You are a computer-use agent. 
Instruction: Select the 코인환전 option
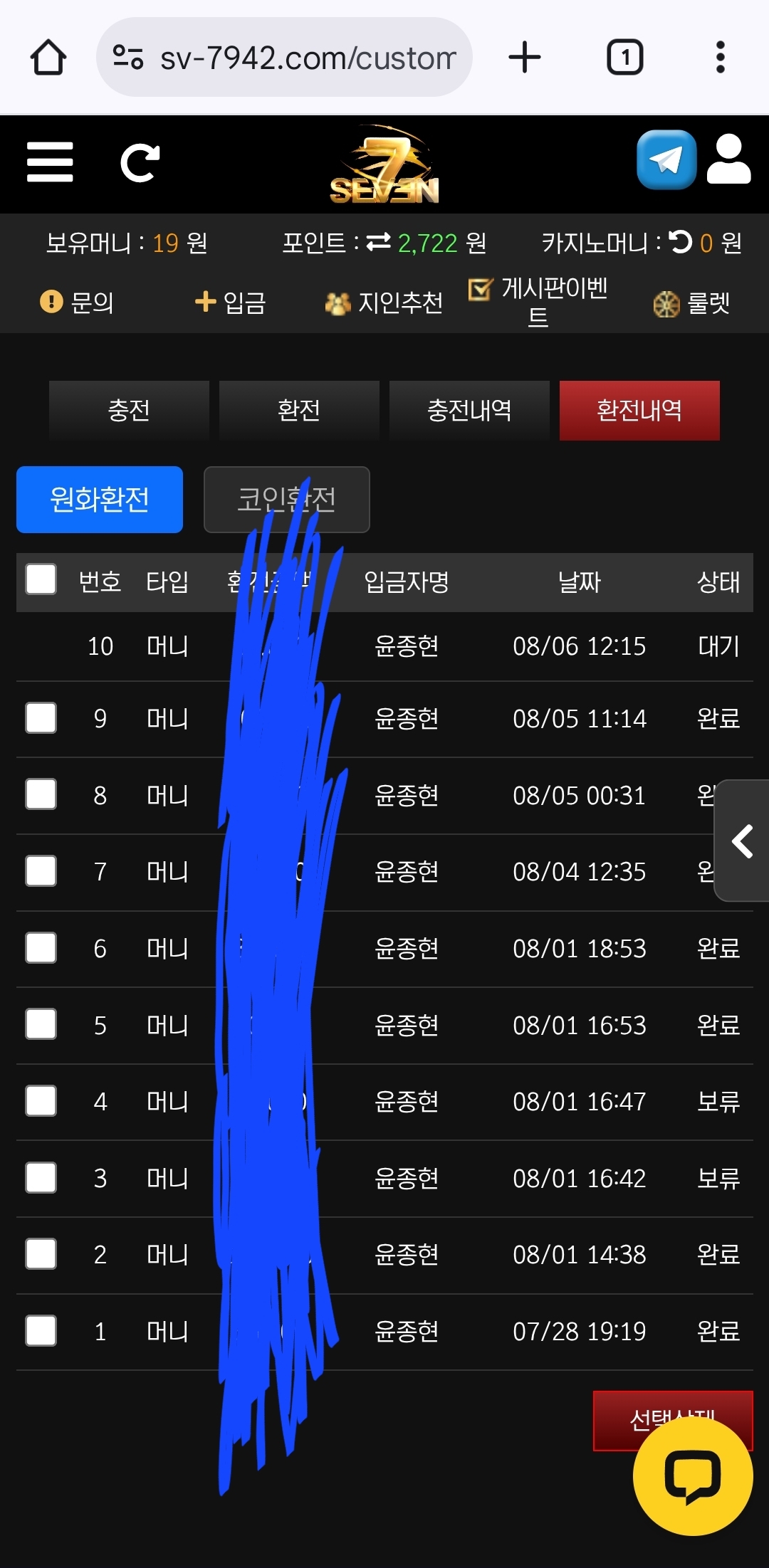(x=286, y=499)
